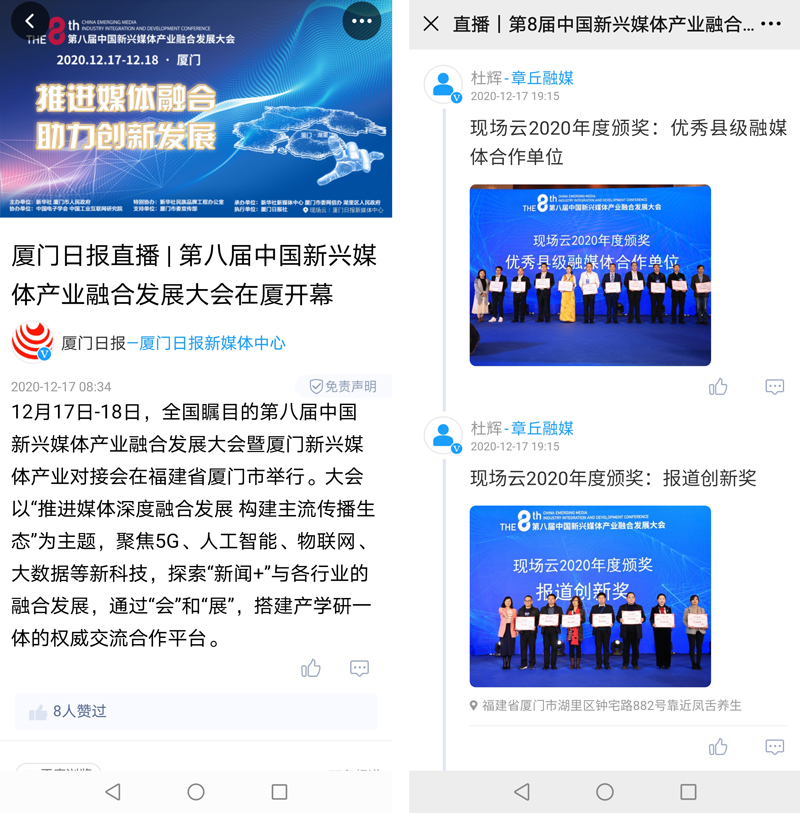Open location 福建省厦门市湖里区钟宅路882号
Screen dimensions: 800x813
[610, 706]
